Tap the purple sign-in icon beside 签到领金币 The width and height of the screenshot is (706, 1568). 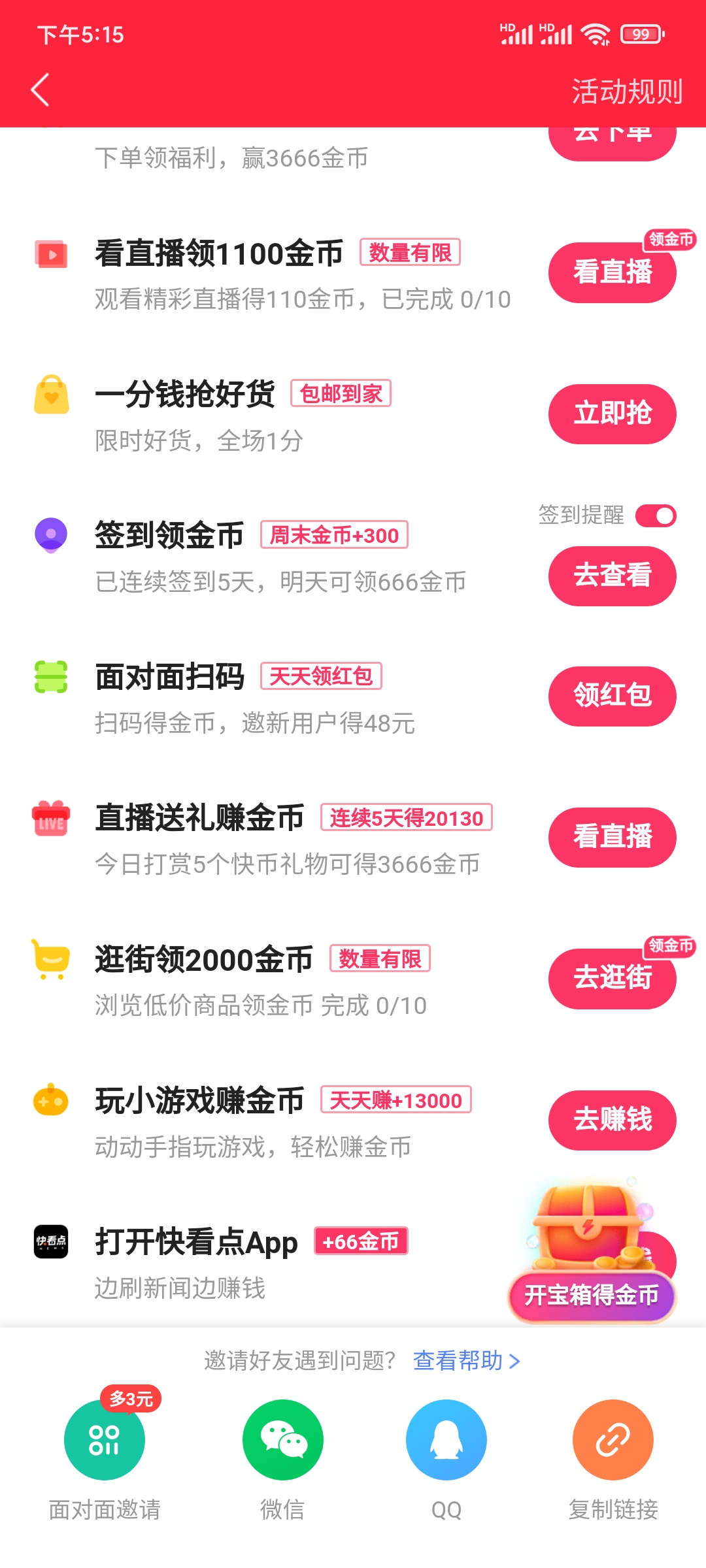tap(51, 536)
